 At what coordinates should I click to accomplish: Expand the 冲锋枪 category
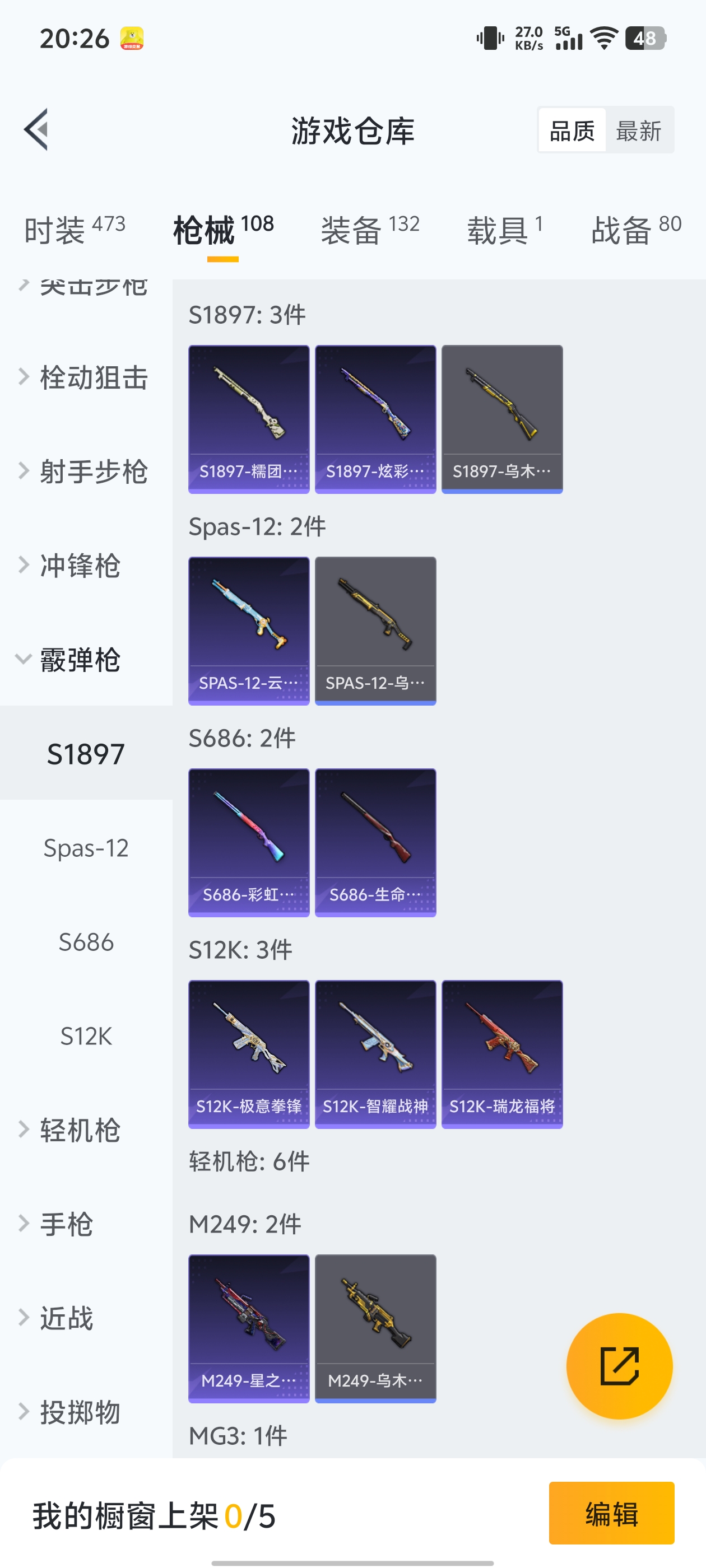point(79,566)
